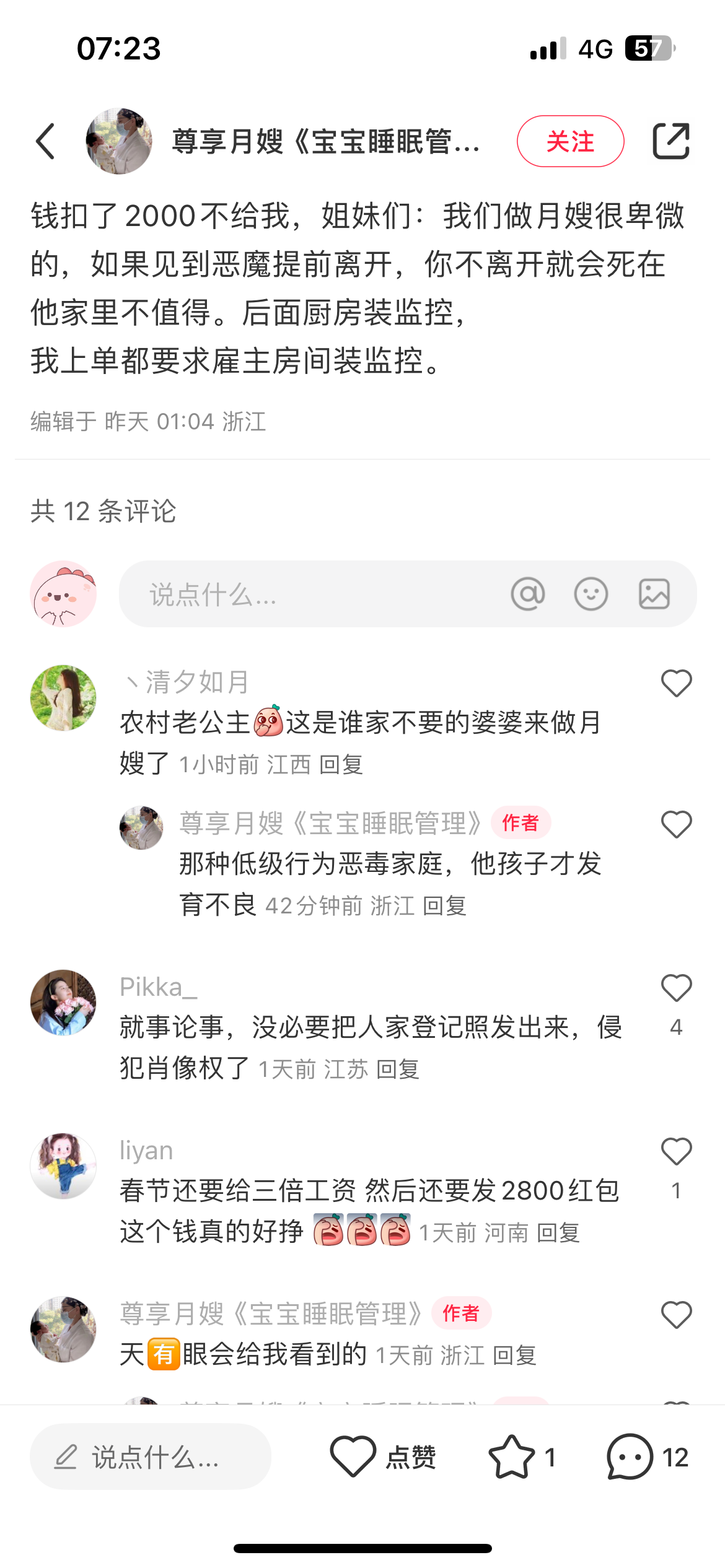Like the author's 天有眼 comment
Image resolution: width=725 pixels, height=1568 pixels.
point(676,1315)
